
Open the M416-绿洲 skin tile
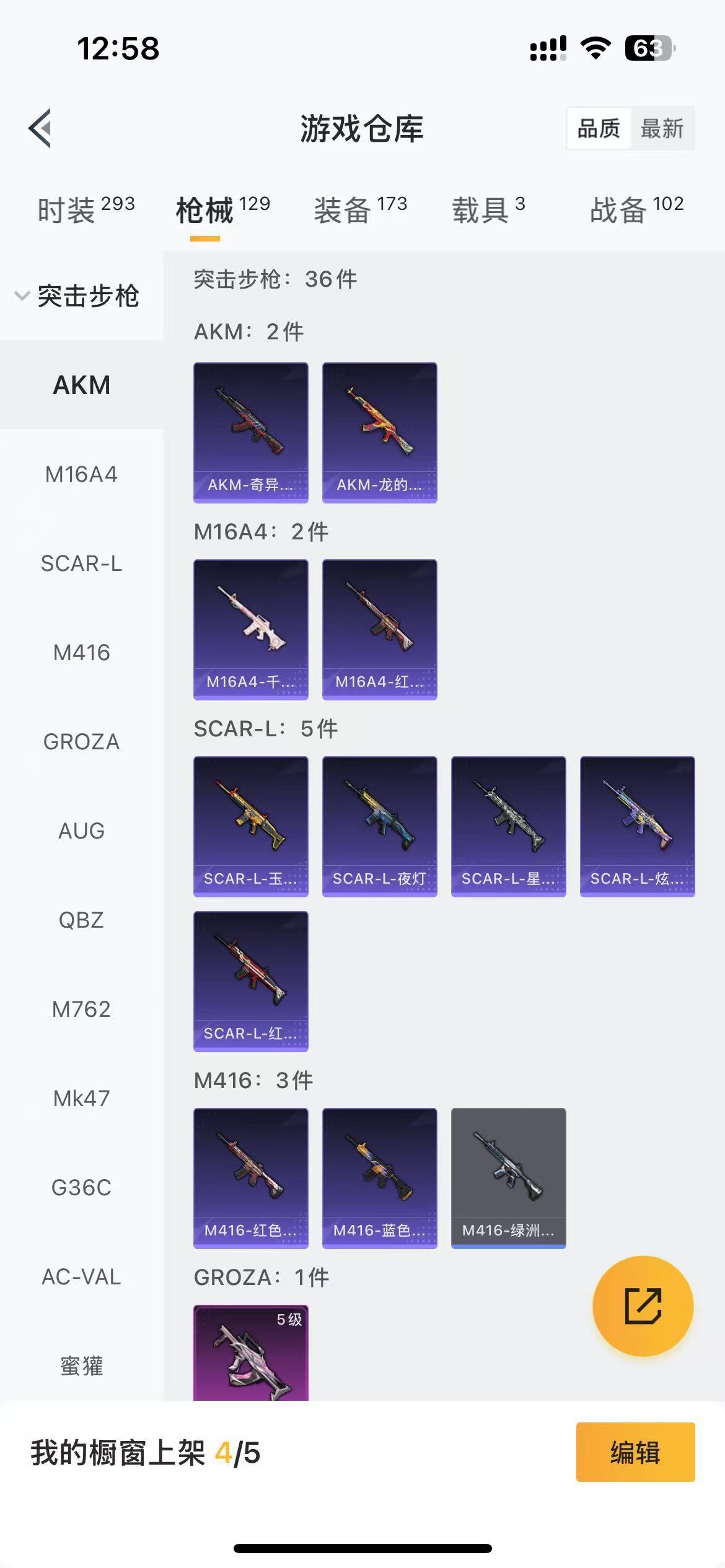(508, 1178)
